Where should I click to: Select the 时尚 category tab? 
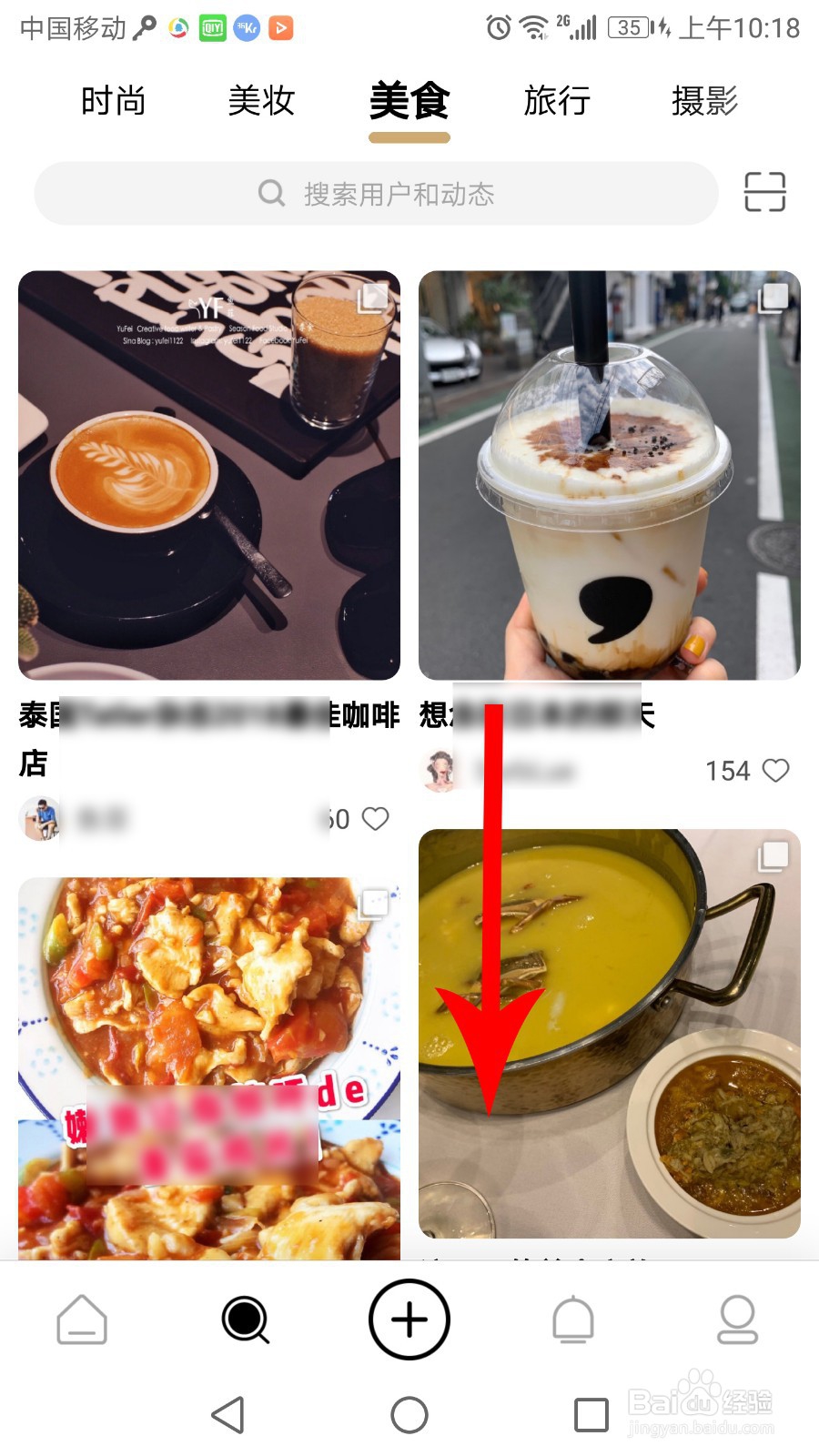[115, 101]
